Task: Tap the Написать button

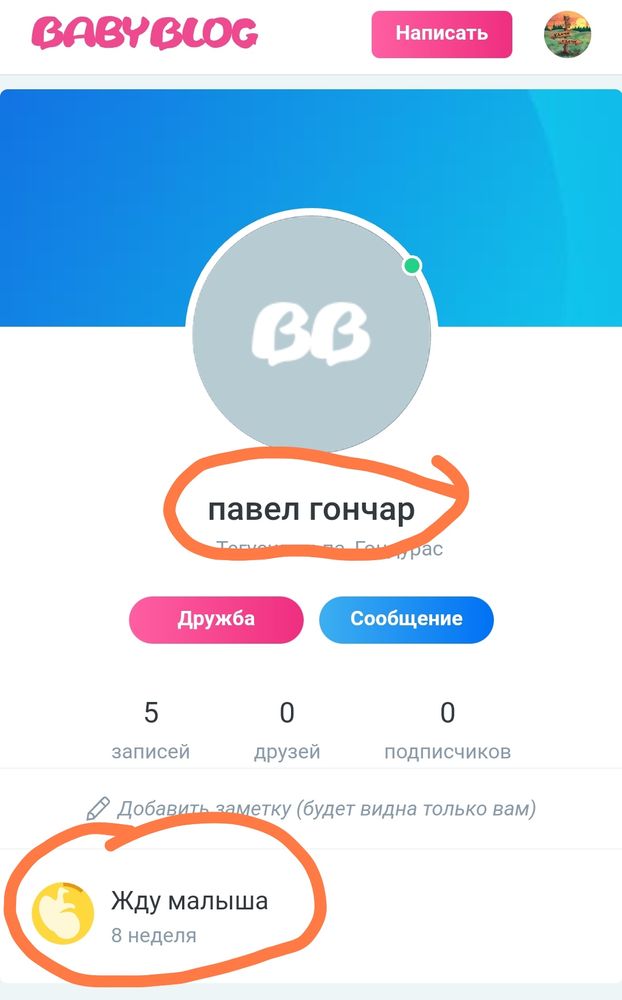Action: pyautogui.click(x=441, y=35)
